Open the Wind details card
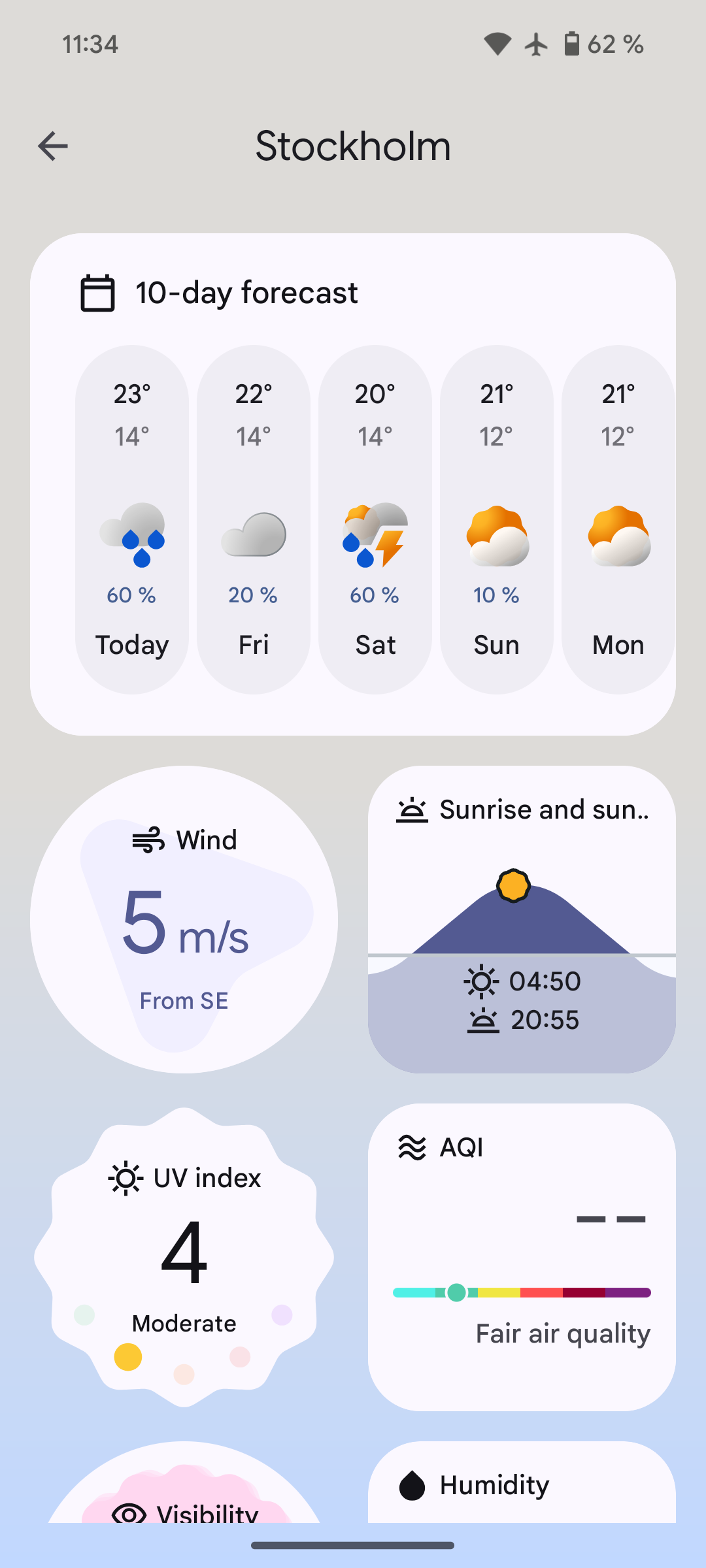Screen dimensions: 706x1568 point(184,919)
